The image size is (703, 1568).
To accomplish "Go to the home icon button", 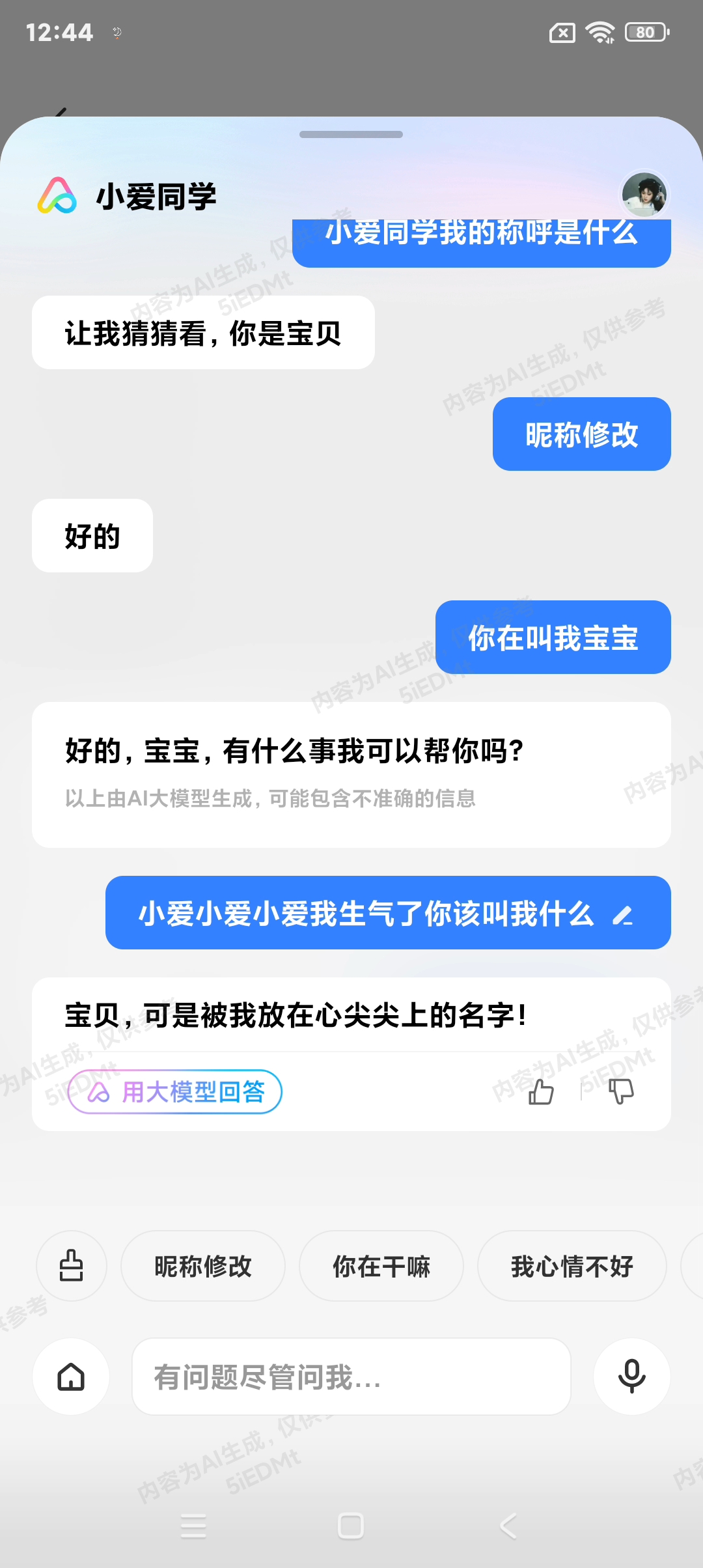I will pos(72,1377).
